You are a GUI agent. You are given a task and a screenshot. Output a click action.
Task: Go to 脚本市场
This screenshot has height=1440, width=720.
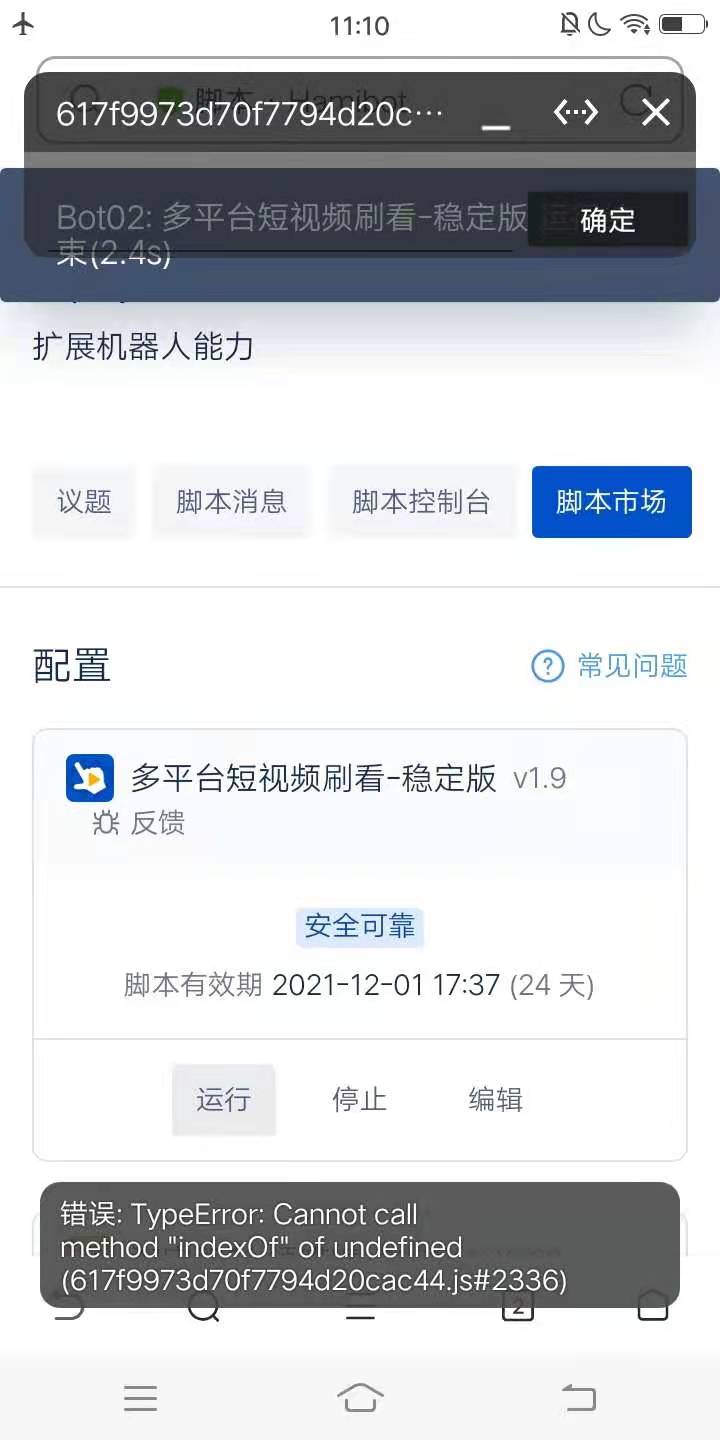click(x=611, y=502)
